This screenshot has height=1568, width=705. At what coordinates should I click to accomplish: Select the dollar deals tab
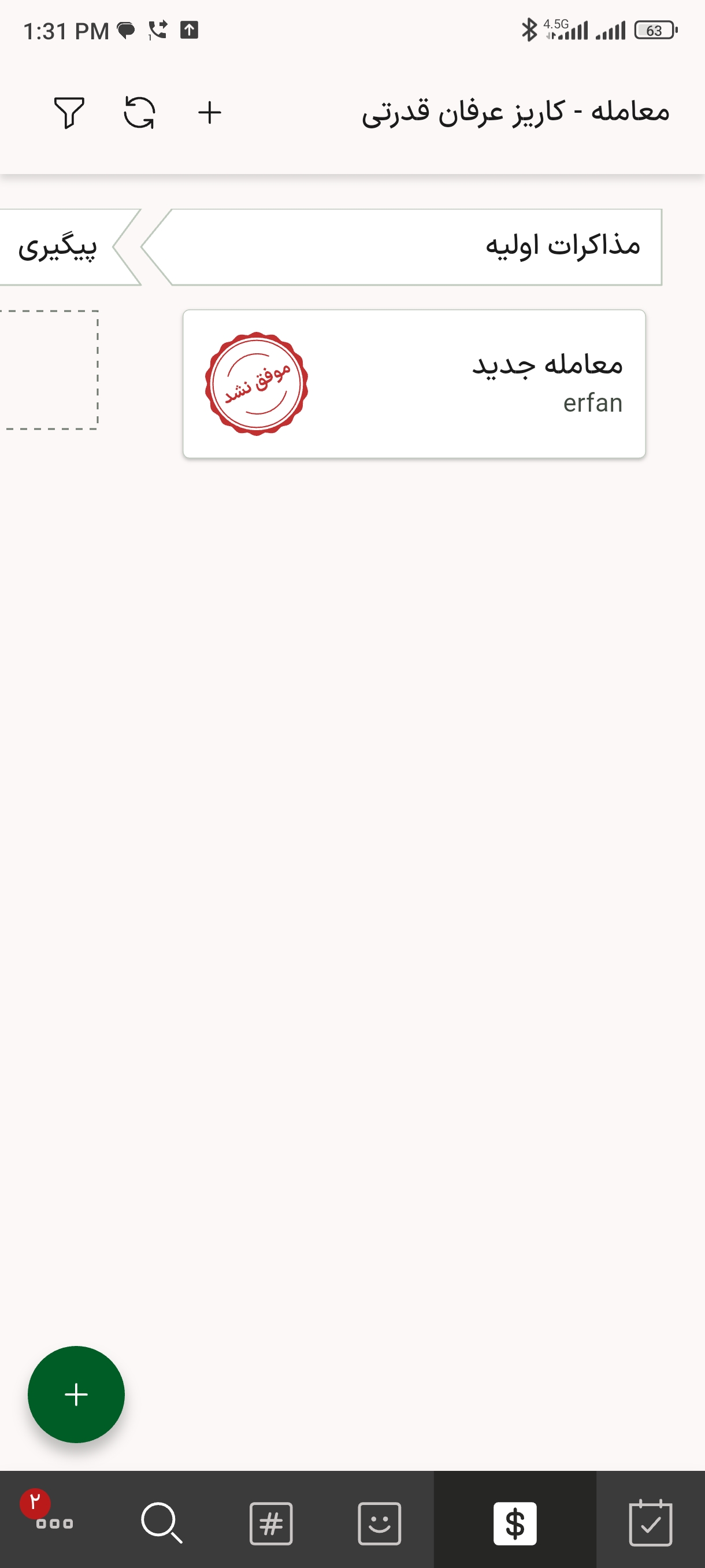click(x=515, y=1523)
